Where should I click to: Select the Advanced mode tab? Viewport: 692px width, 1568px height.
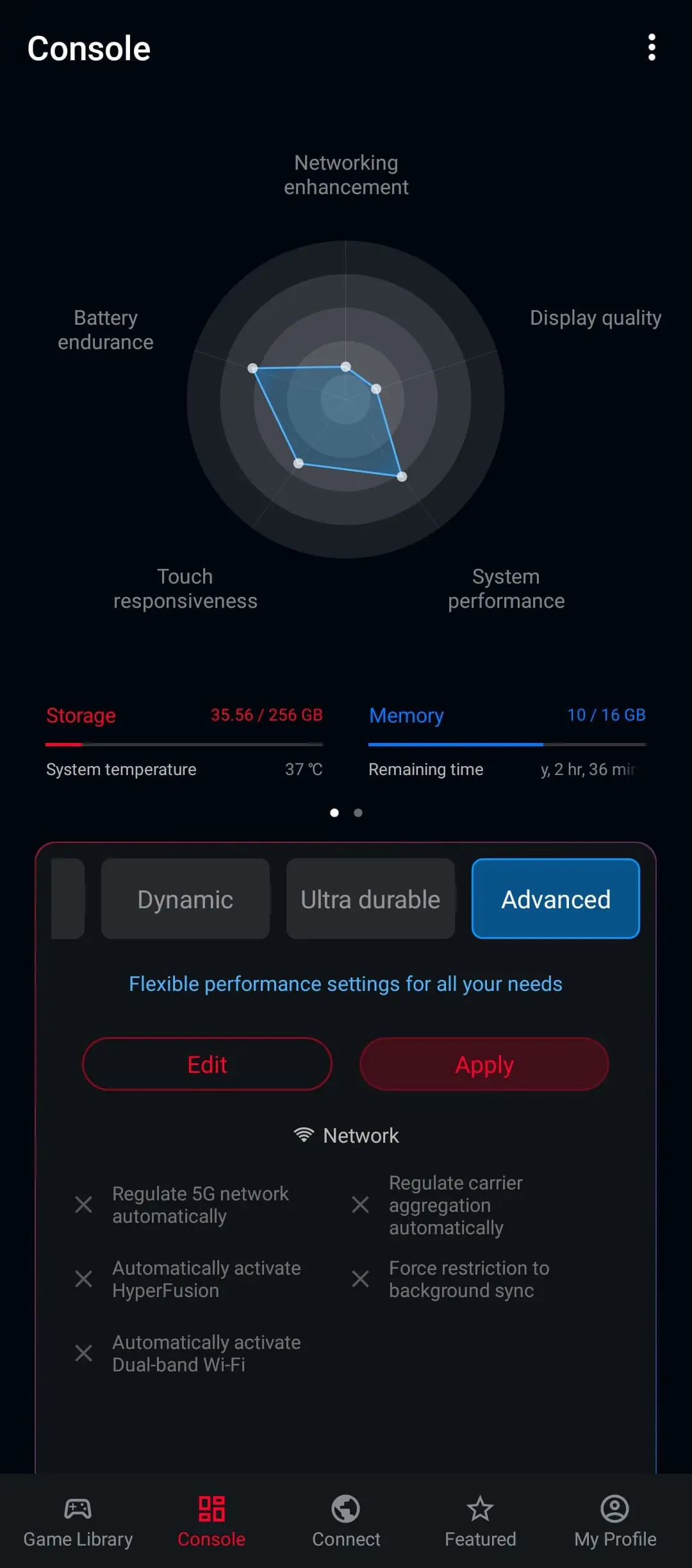[556, 899]
